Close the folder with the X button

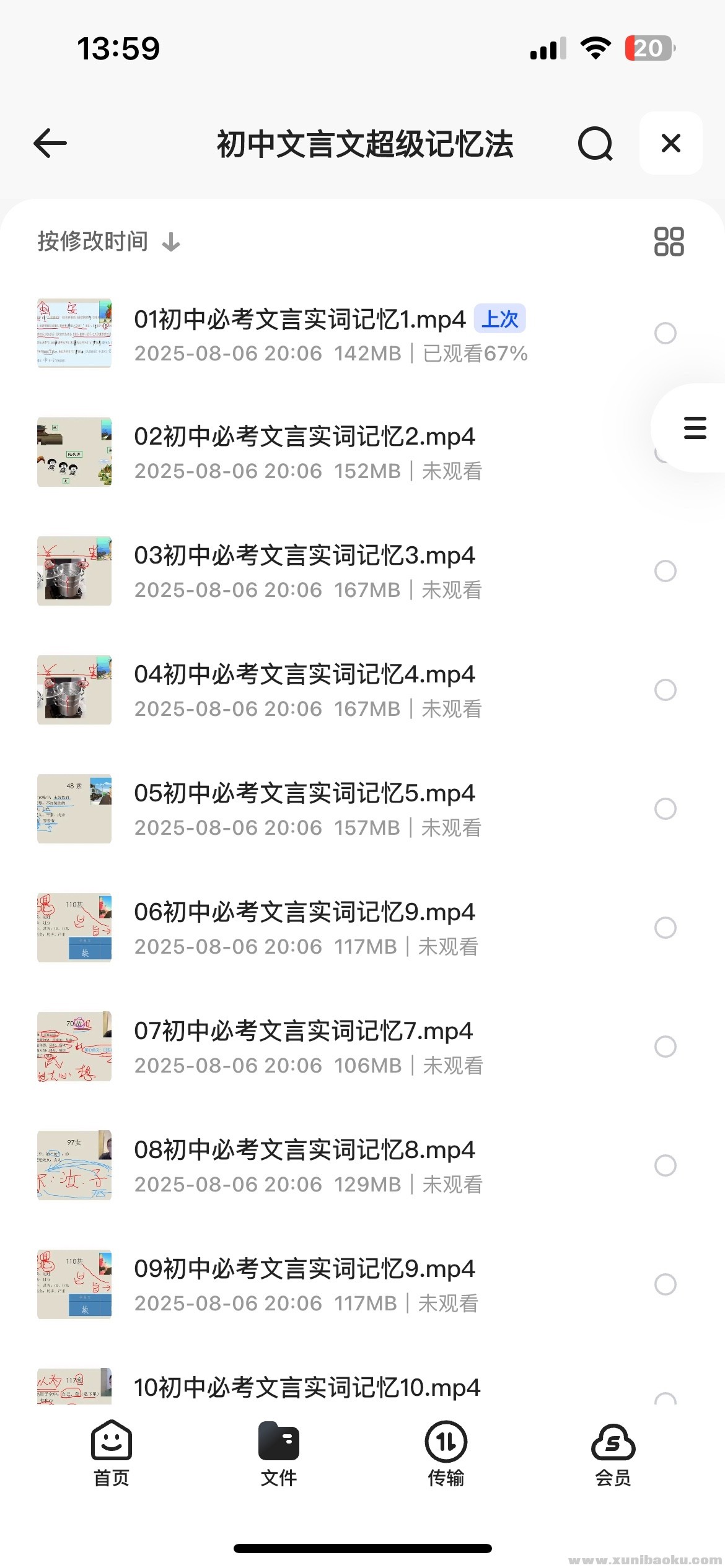pyautogui.click(x=670, y=144)
